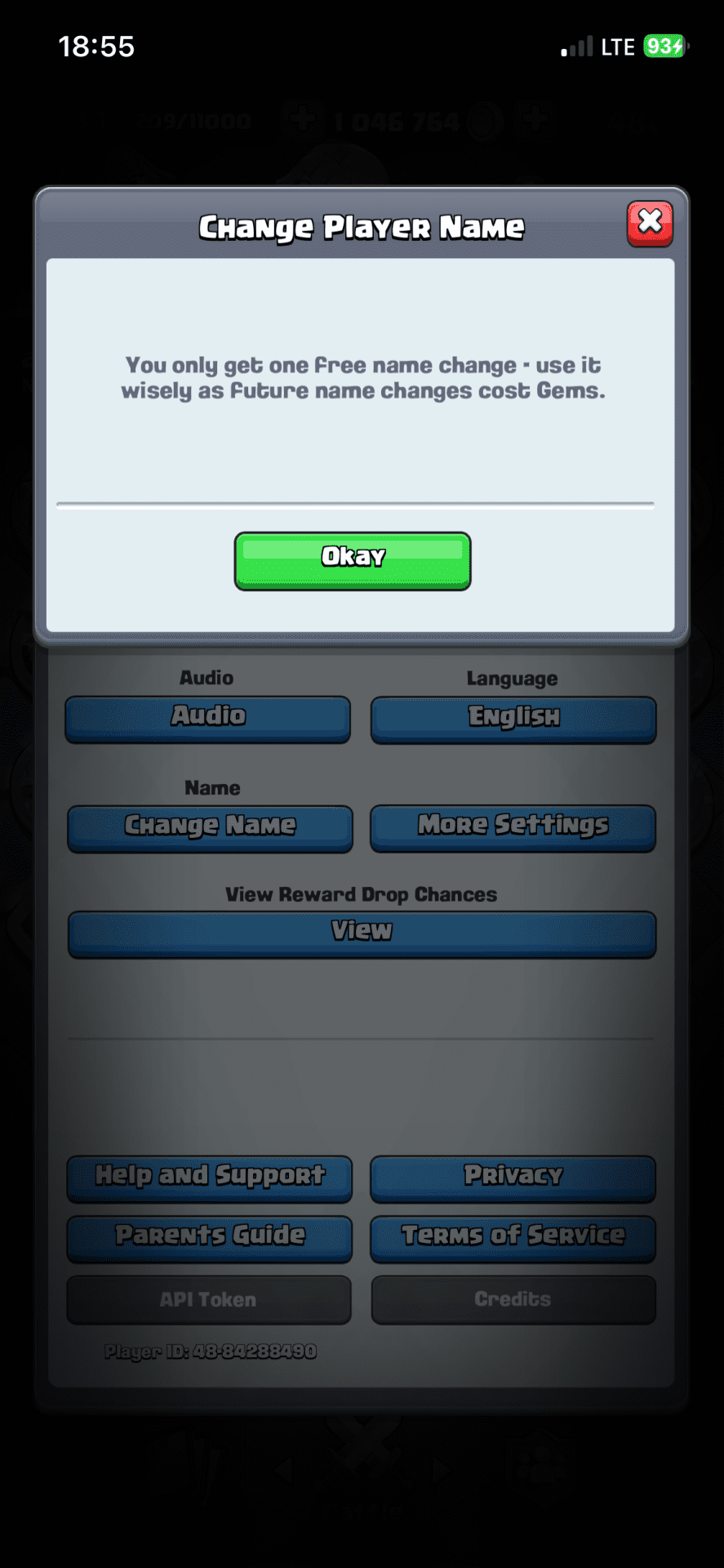Read the Terms of Service
Image resolution: width=724 pixels, height=1568 pixels.
click(x=513, y=1238)
